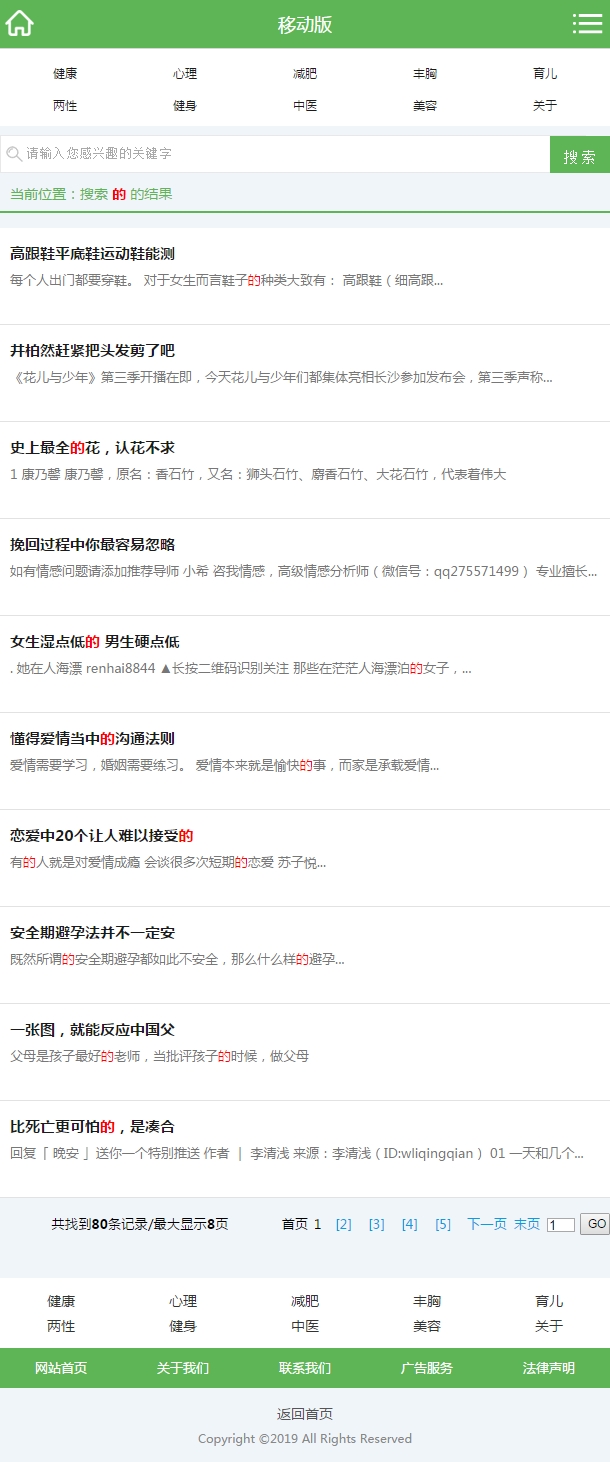Screen dimensions: 610x1462
Task: Jump to the last page via 末页
Action: coord(527,1224)
